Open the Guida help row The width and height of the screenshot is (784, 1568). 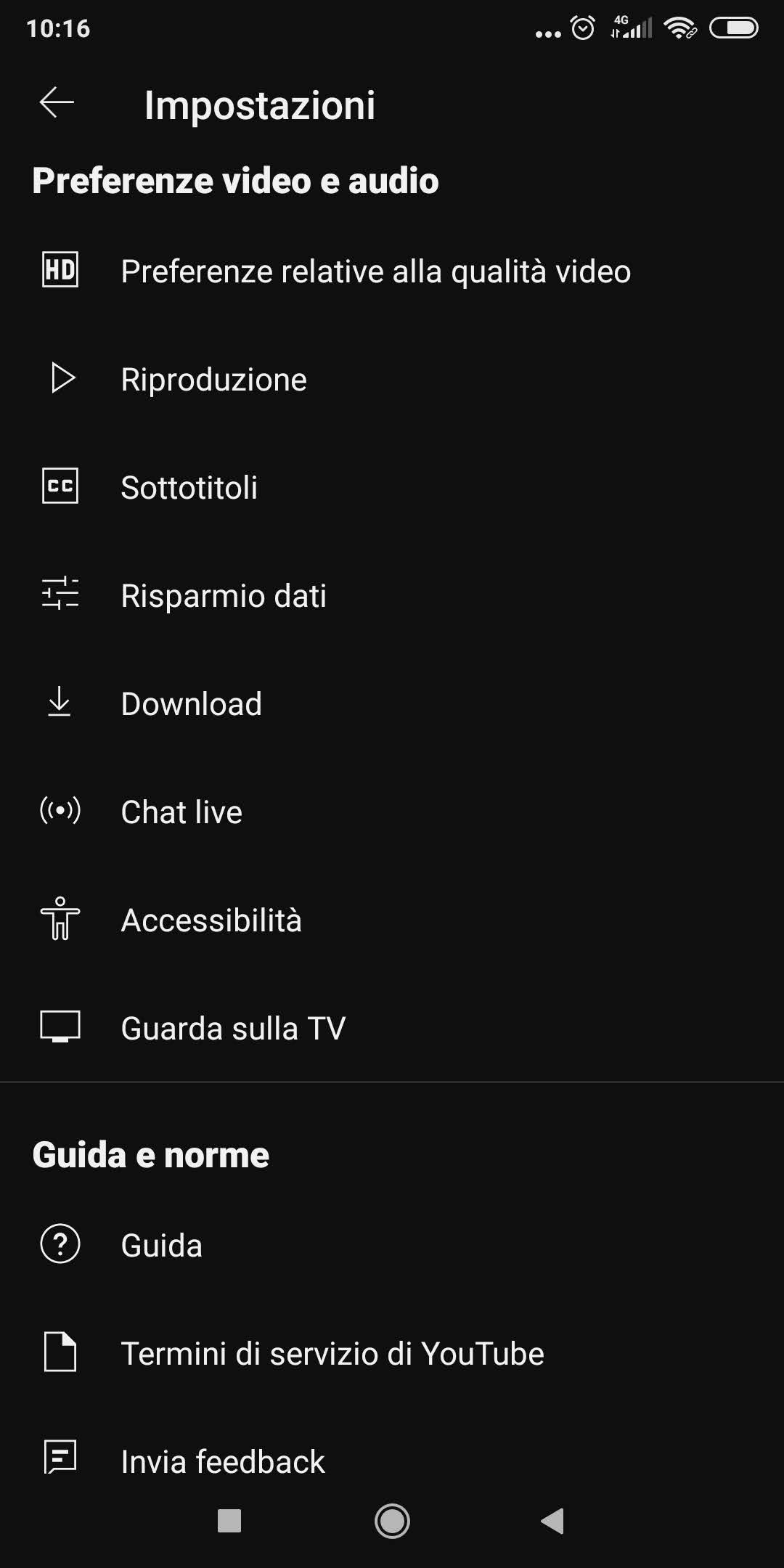[392, 1245]
